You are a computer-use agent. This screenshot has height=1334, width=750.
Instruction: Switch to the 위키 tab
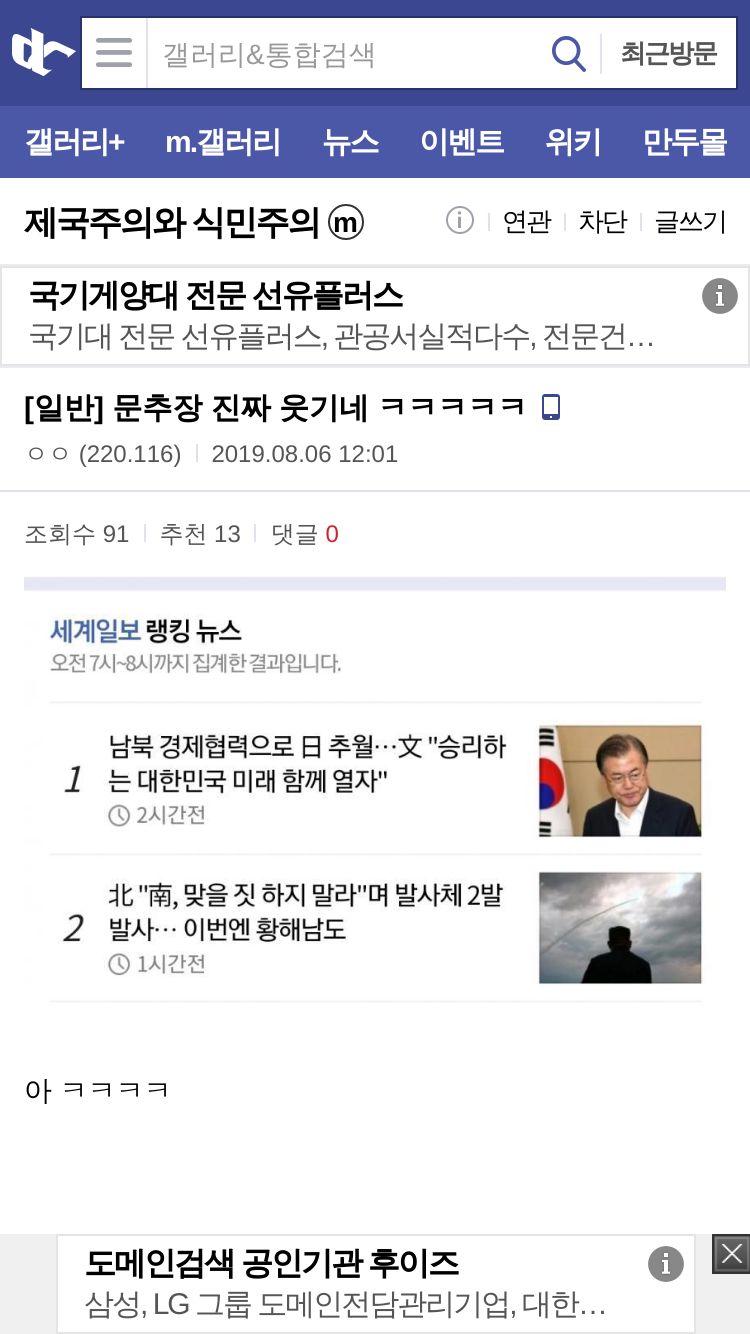[573, 142]
